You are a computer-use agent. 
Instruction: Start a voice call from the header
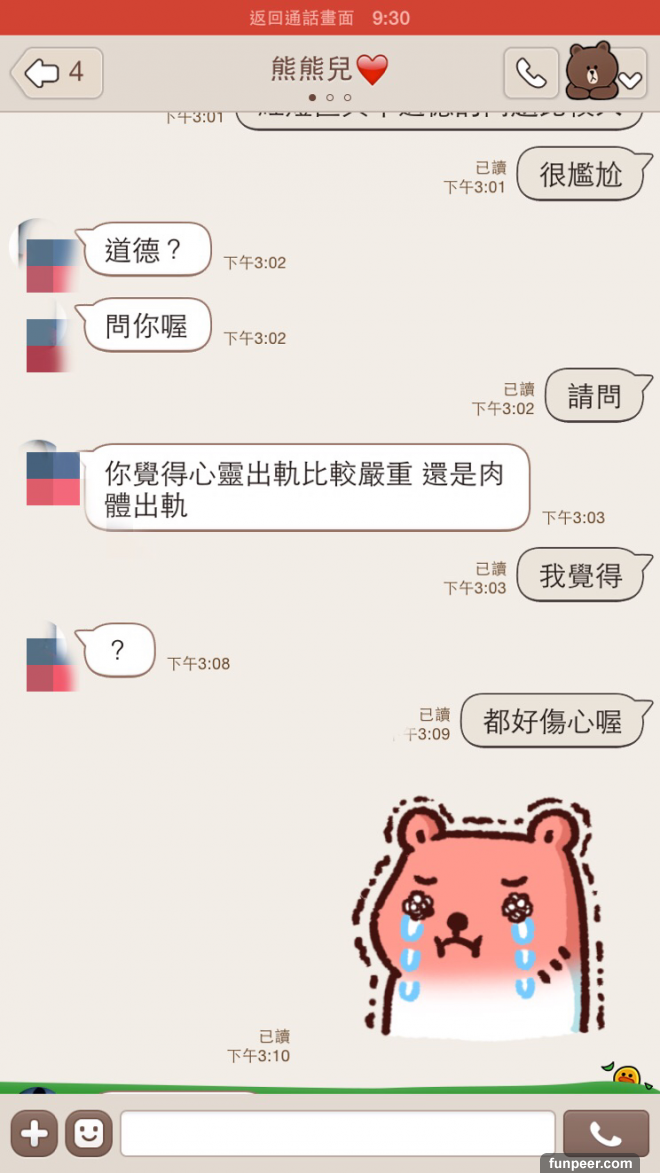coord(531,73)
